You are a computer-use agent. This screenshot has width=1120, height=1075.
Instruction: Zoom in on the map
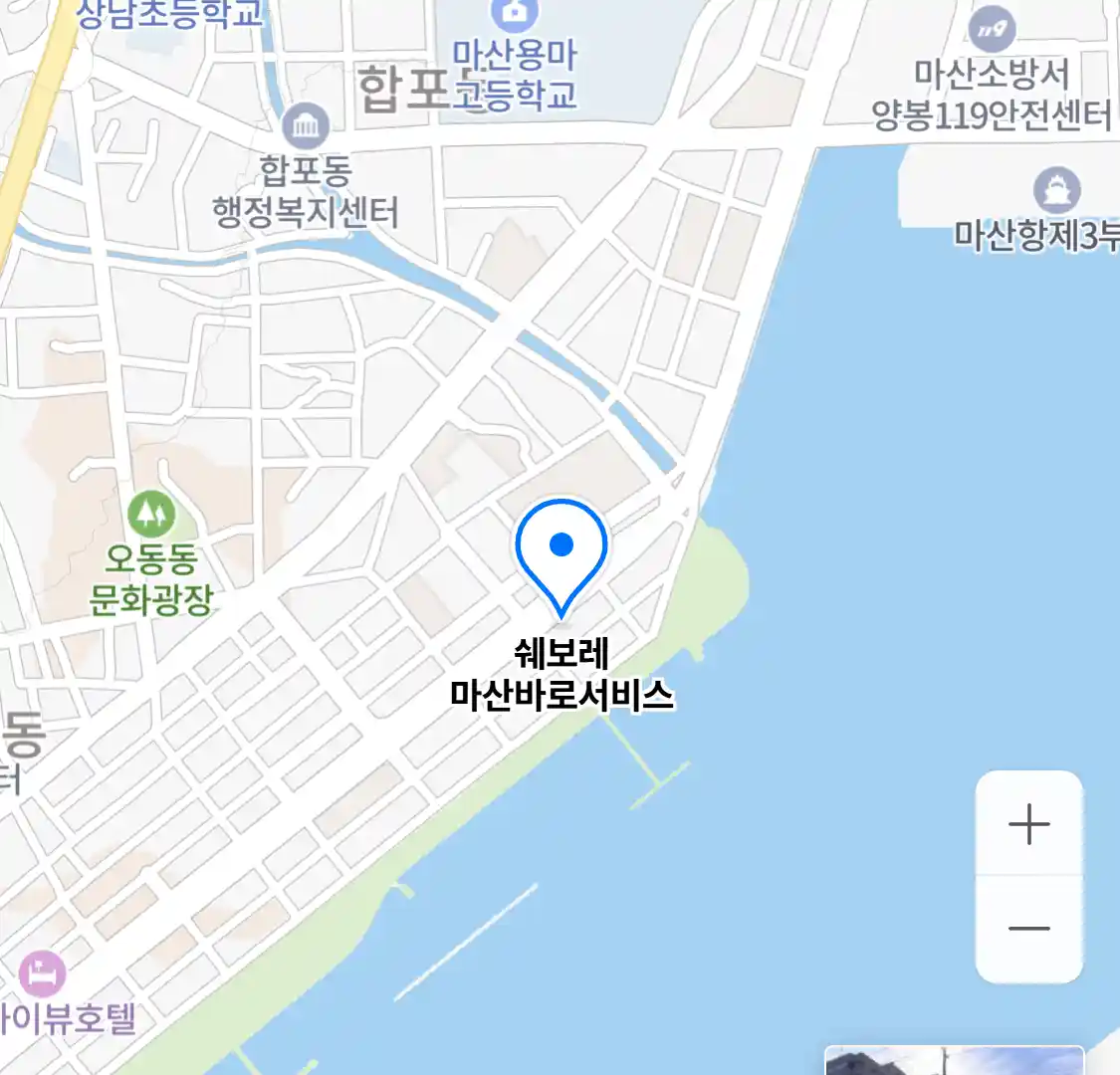tap(1028, 825)
